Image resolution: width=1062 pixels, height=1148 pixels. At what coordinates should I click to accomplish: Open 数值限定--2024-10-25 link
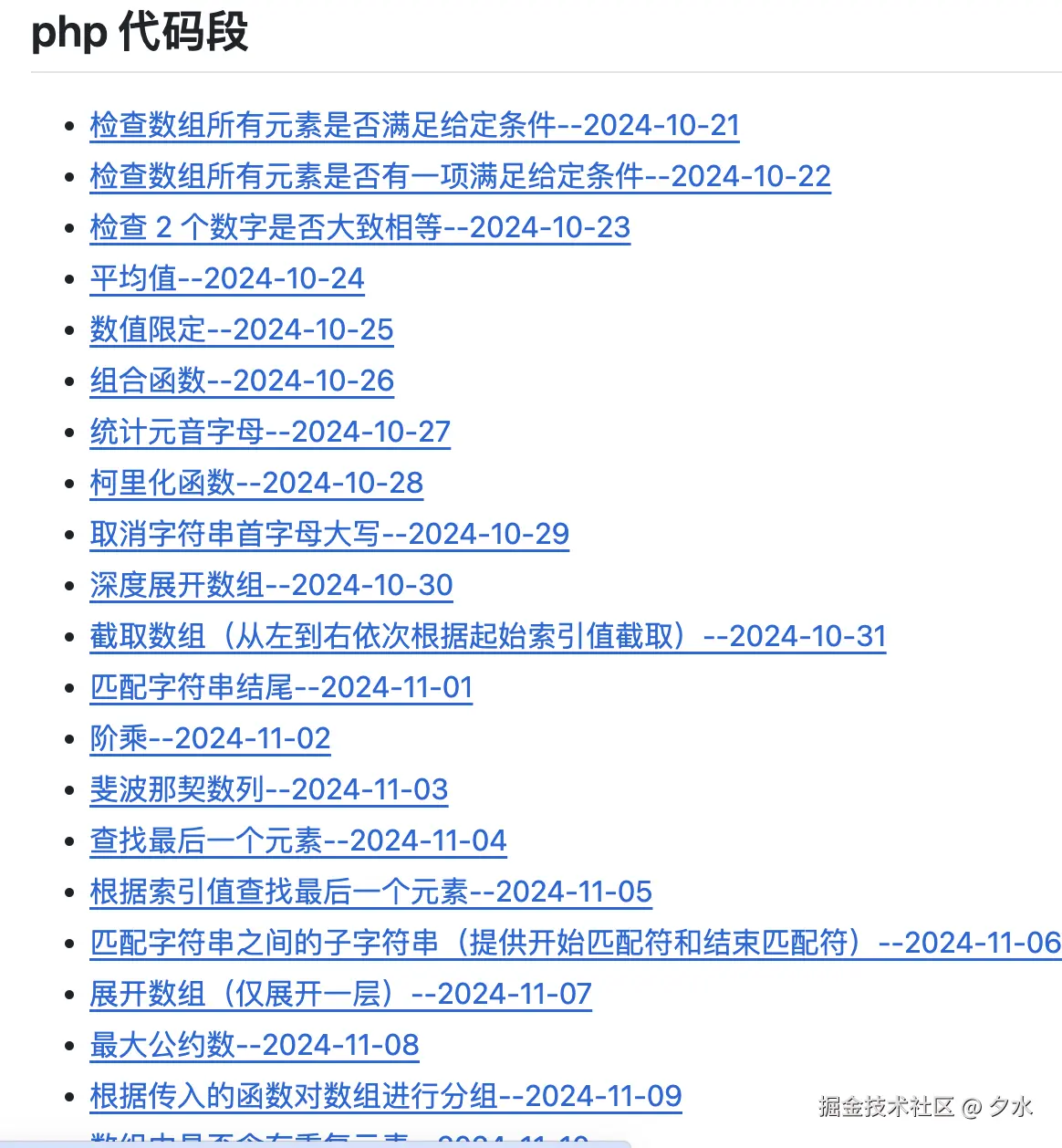click(x=241, y=329)
